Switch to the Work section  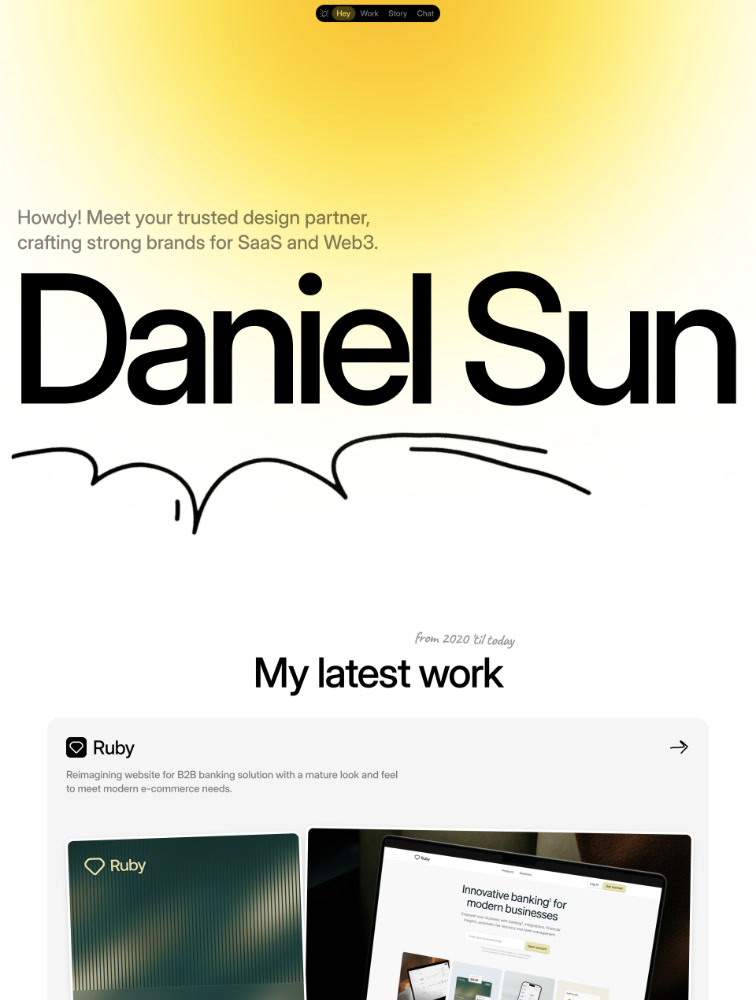click(370, 14)
